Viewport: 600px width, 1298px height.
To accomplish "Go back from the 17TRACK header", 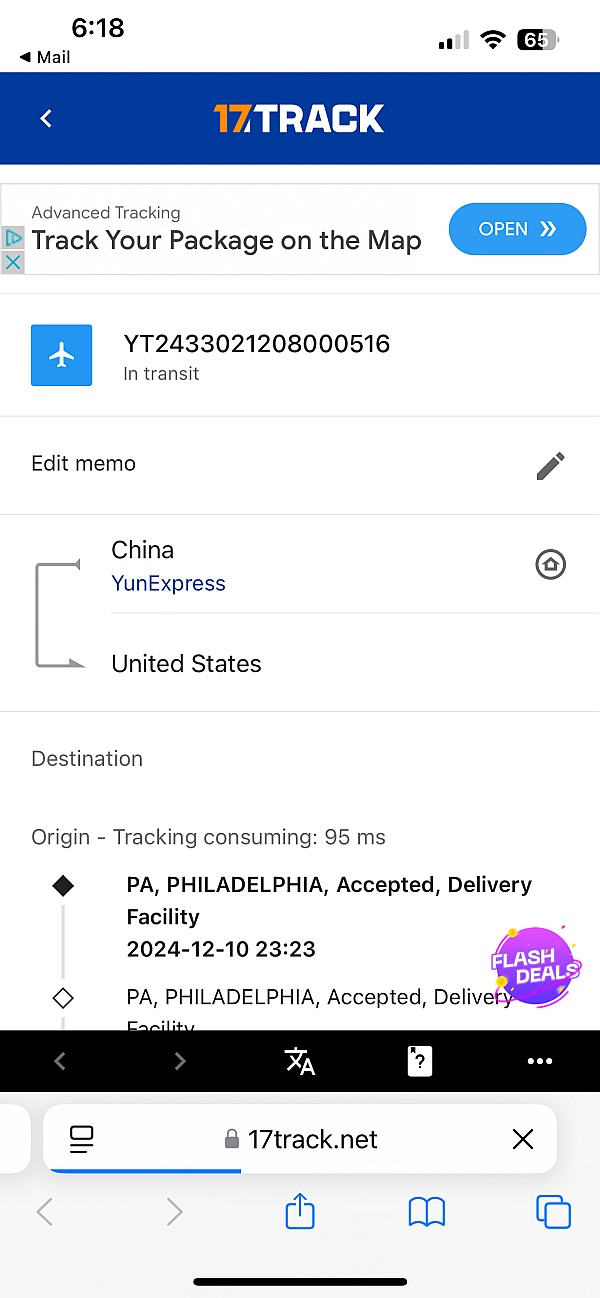I will point(46,119).
